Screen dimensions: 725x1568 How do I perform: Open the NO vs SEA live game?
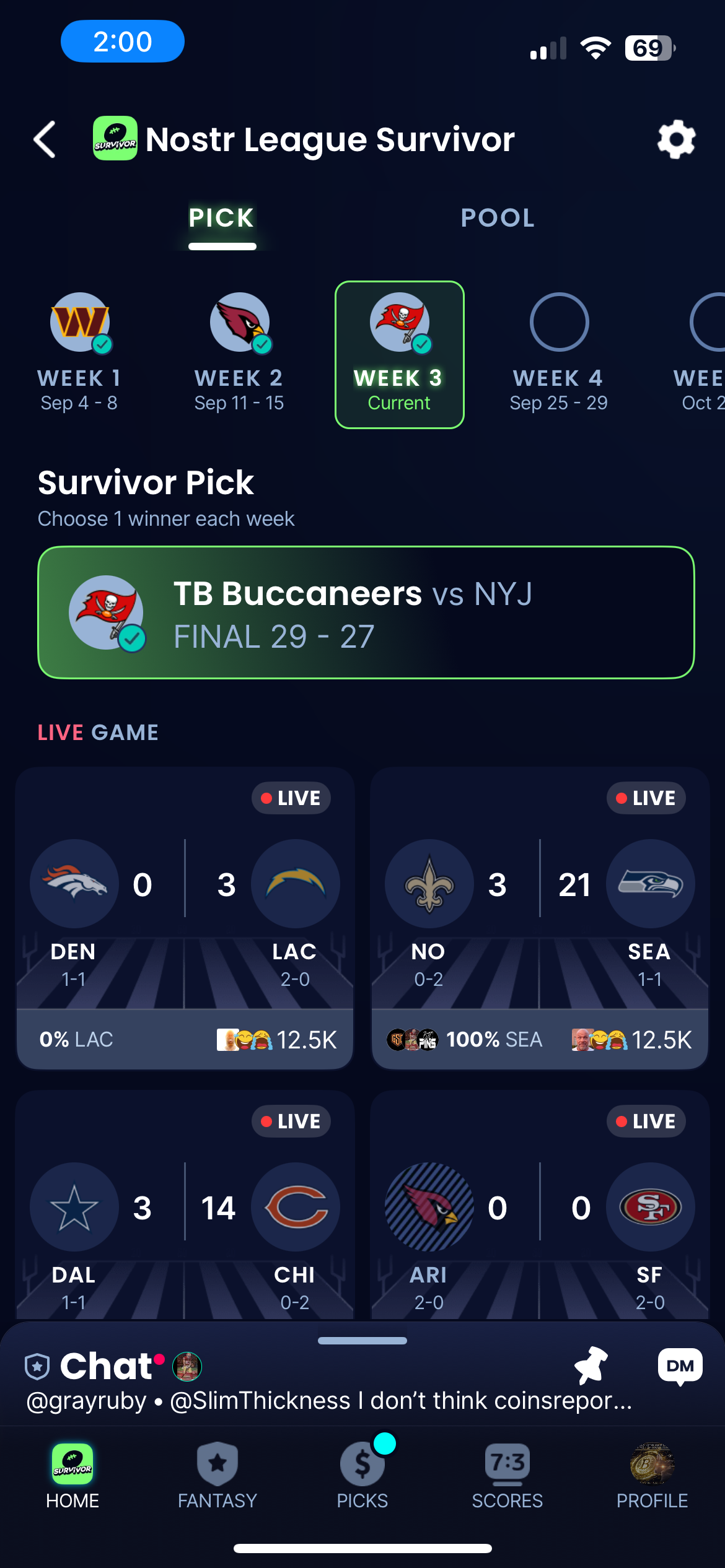540,918
